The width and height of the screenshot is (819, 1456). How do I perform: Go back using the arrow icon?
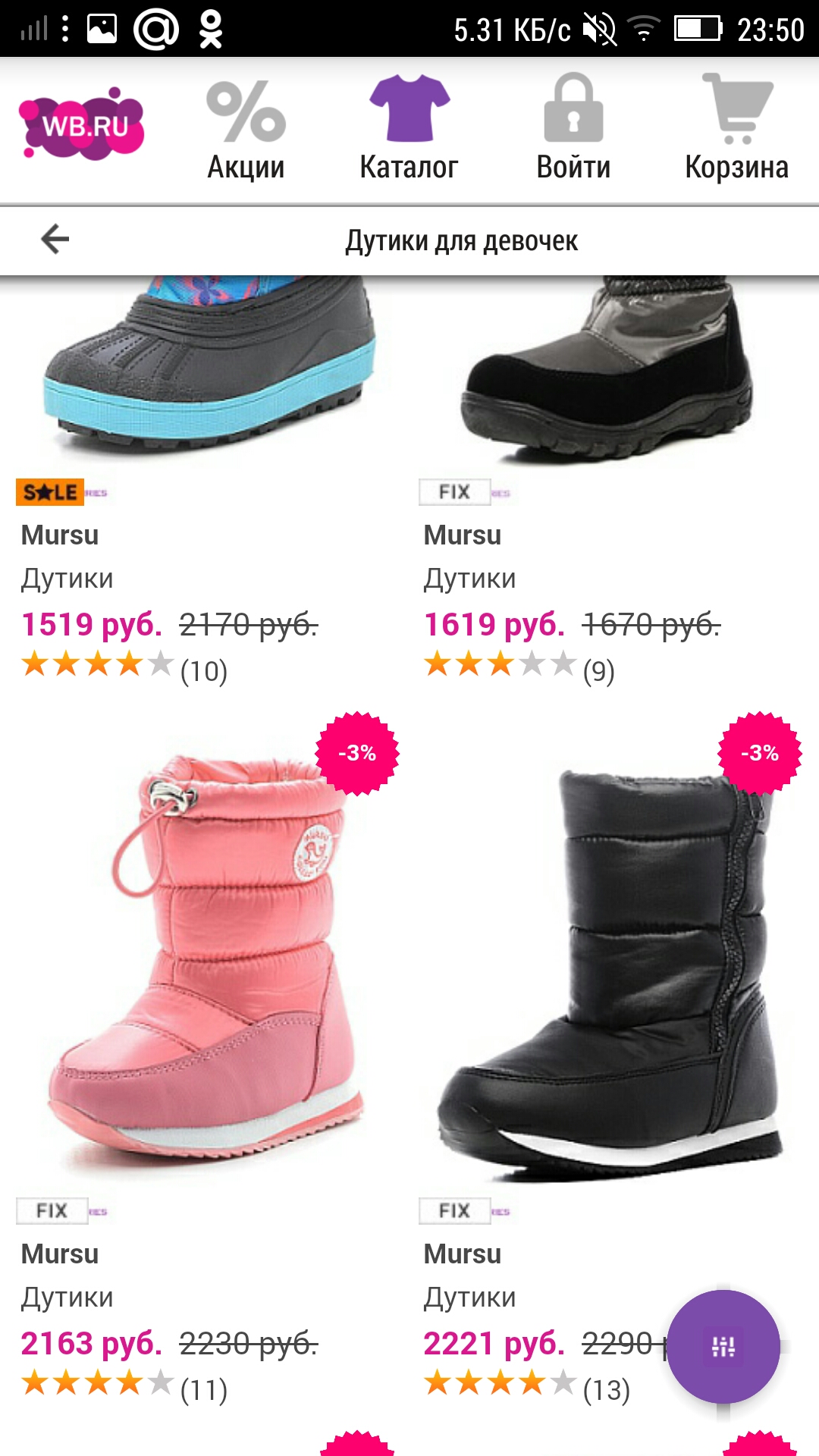coord(55,240)
